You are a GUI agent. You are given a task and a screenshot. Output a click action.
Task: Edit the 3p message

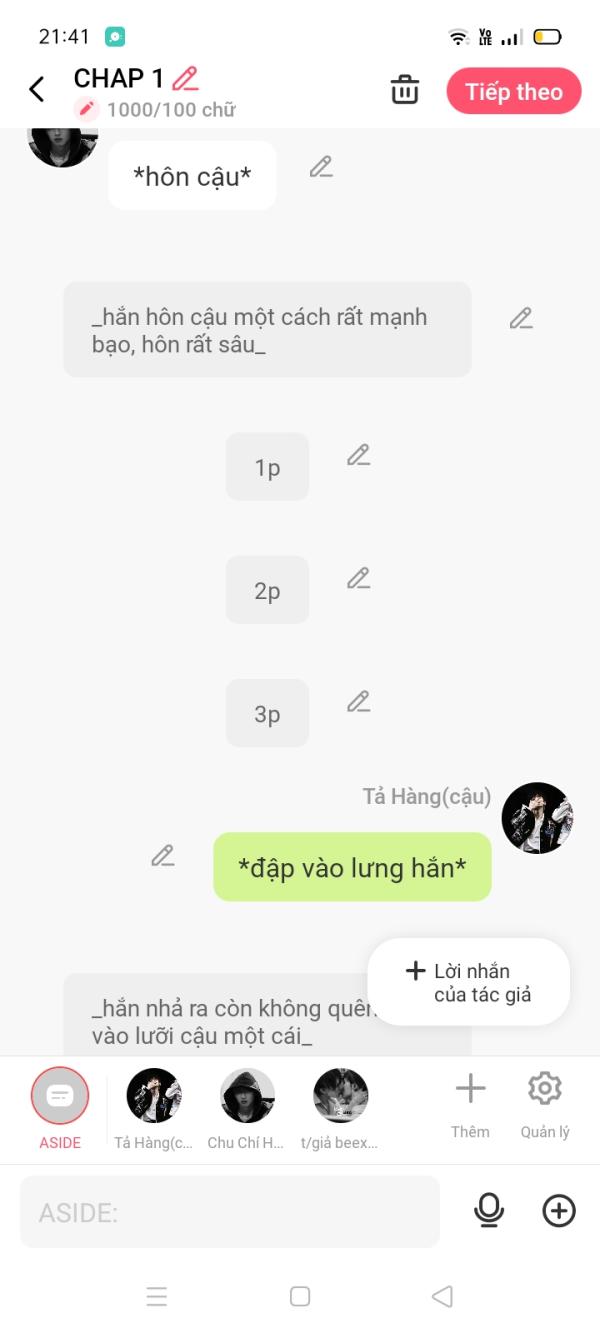click(x=358, y=702)
